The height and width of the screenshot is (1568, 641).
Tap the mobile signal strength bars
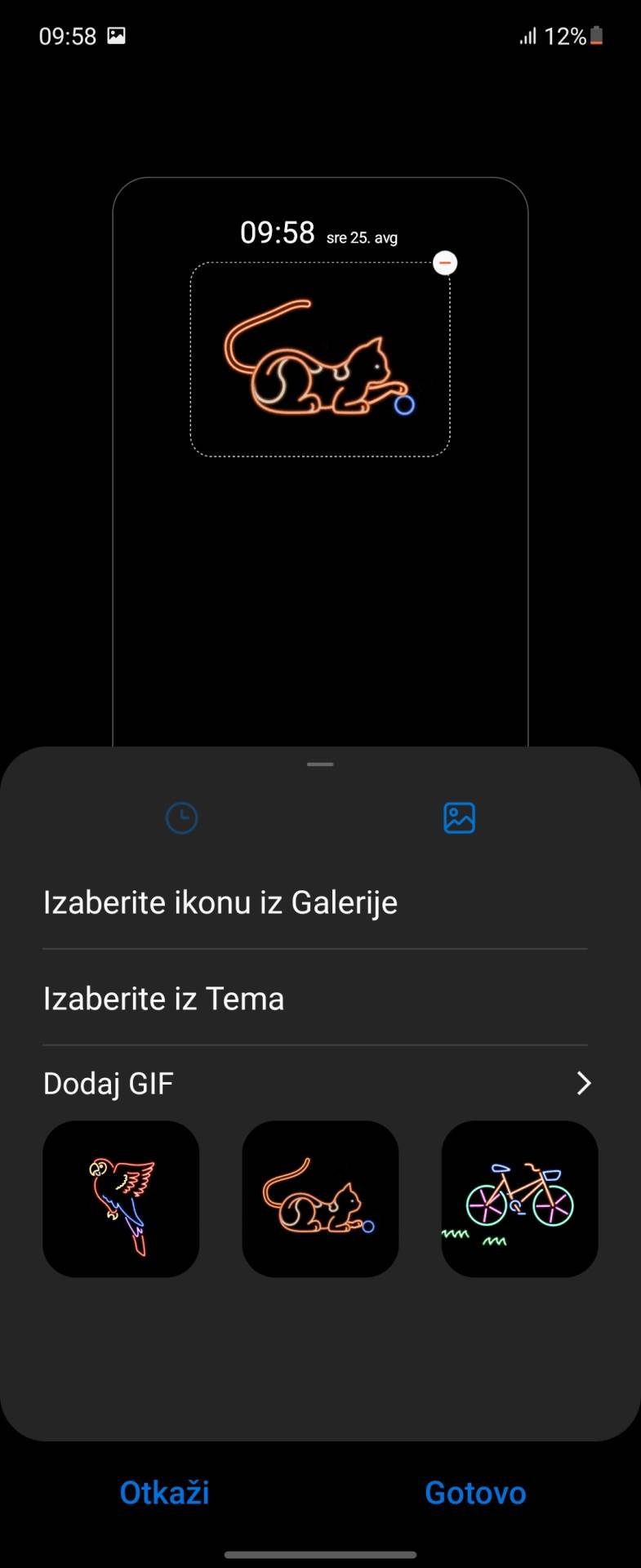click(x=527, y=36)
